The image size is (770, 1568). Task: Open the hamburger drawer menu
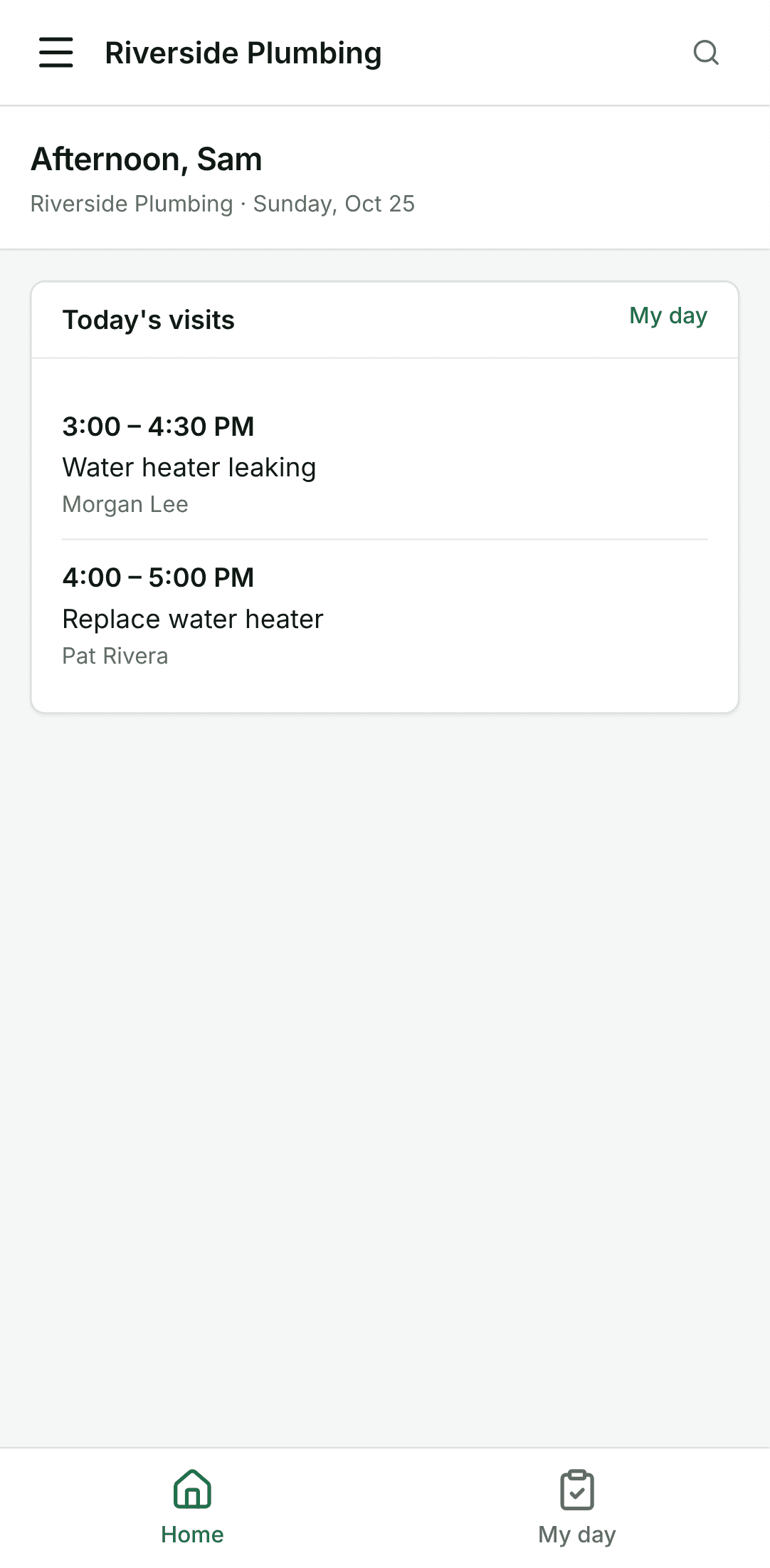click(56, 53)
